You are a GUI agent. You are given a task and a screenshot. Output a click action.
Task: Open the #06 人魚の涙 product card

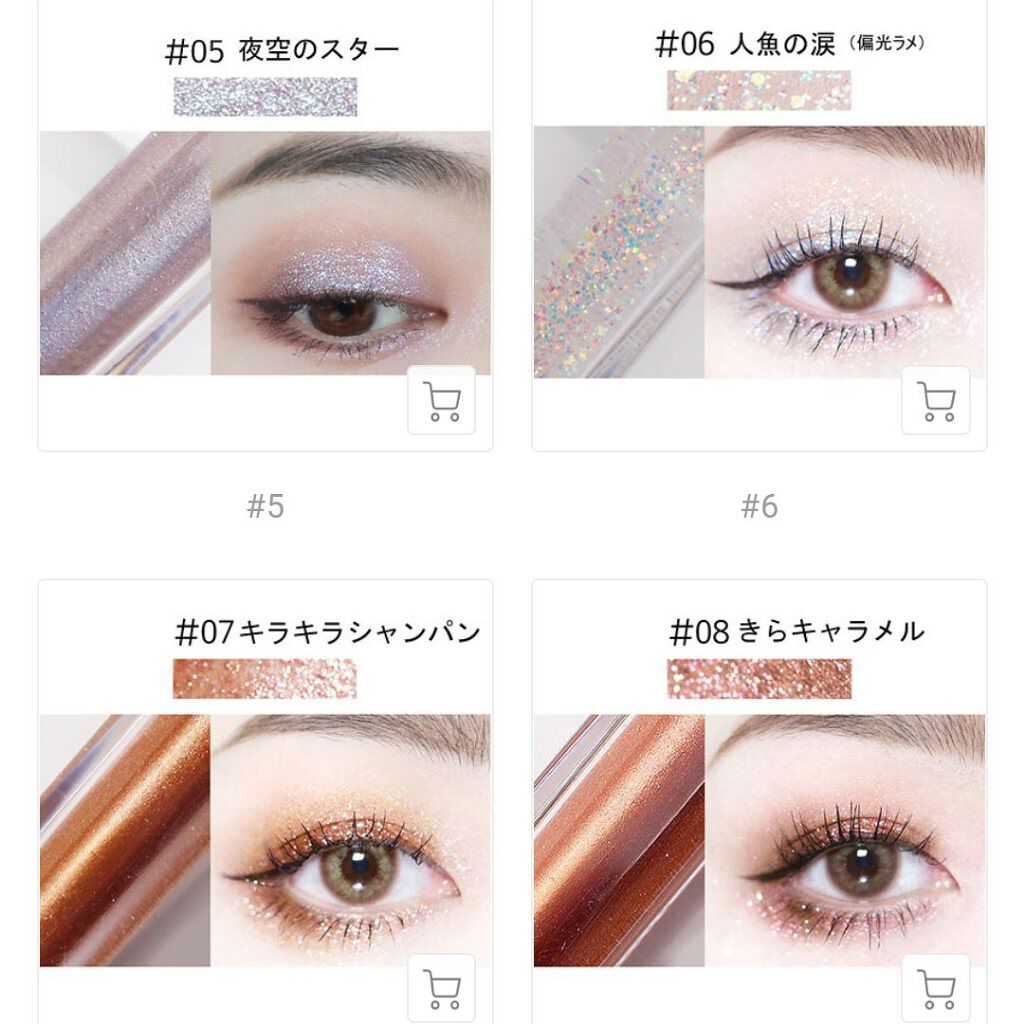tap(759, 250)
